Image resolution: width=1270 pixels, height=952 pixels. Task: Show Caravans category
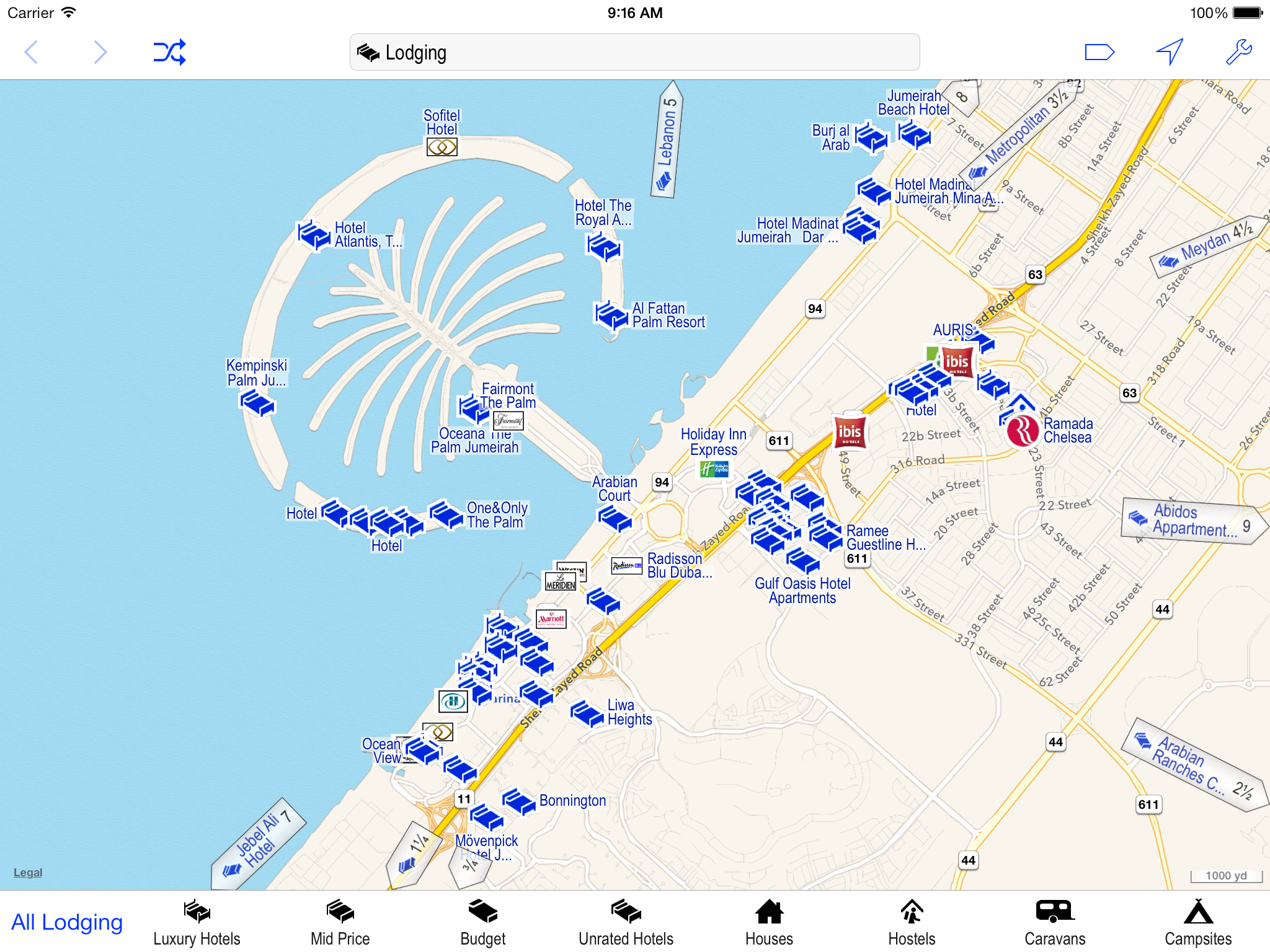(x=1055, y=923)
